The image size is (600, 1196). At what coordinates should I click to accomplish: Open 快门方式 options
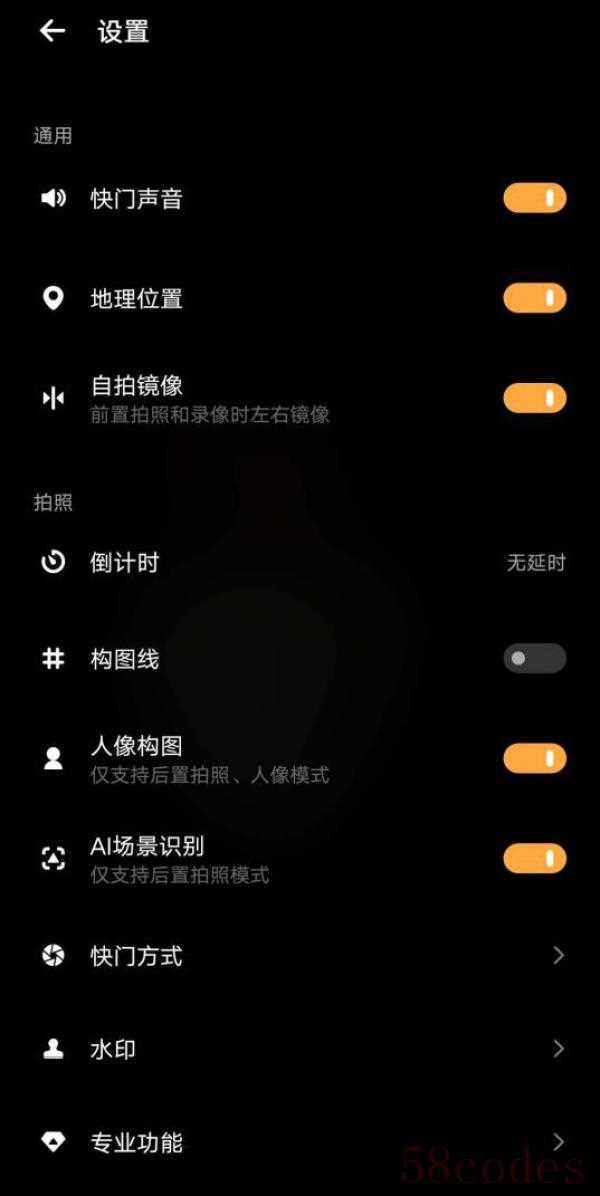point(300,956)
